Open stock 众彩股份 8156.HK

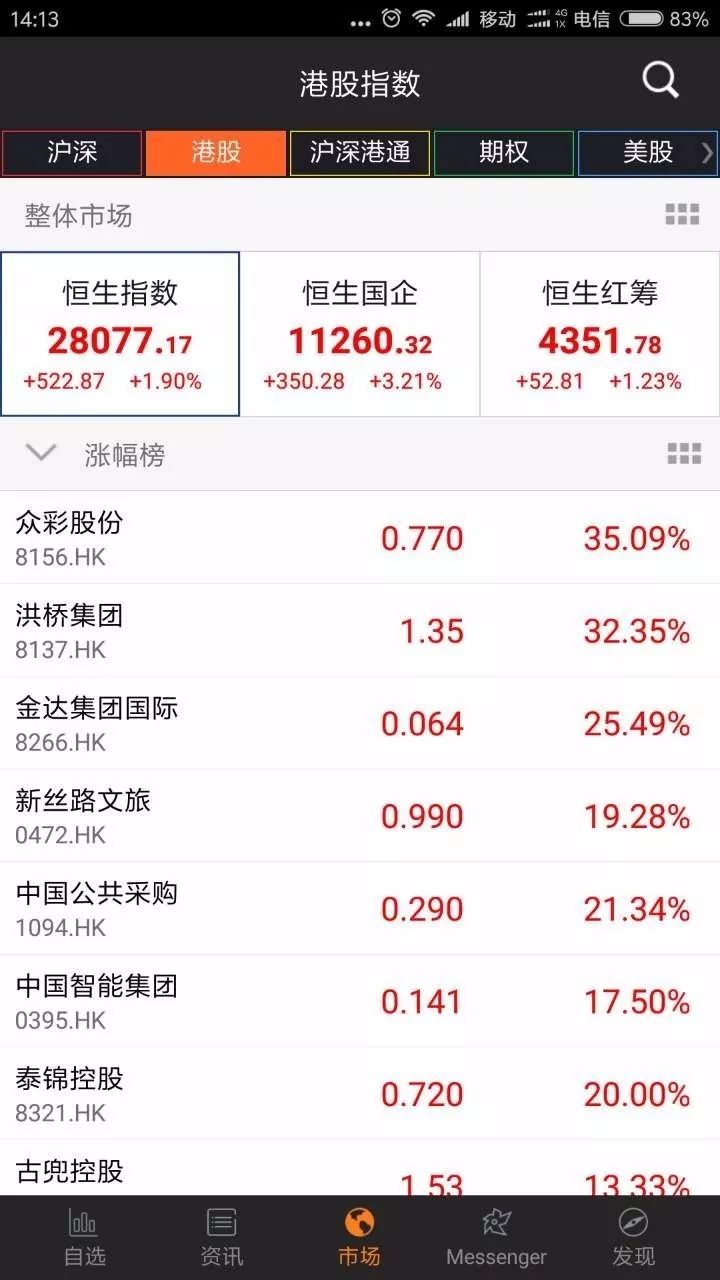[360, 537]
